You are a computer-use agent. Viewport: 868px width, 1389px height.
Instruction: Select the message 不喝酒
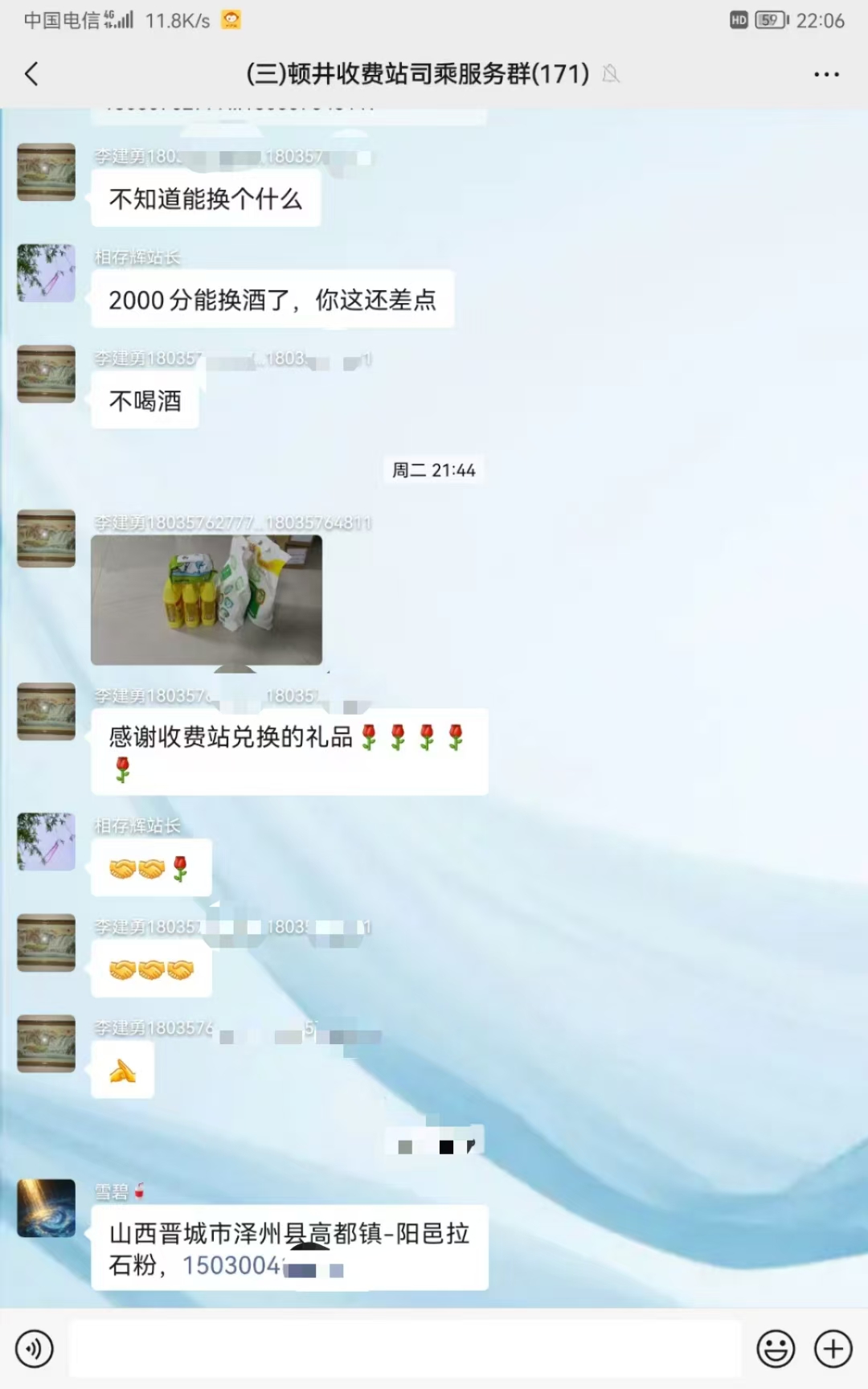tap(145, 399)
